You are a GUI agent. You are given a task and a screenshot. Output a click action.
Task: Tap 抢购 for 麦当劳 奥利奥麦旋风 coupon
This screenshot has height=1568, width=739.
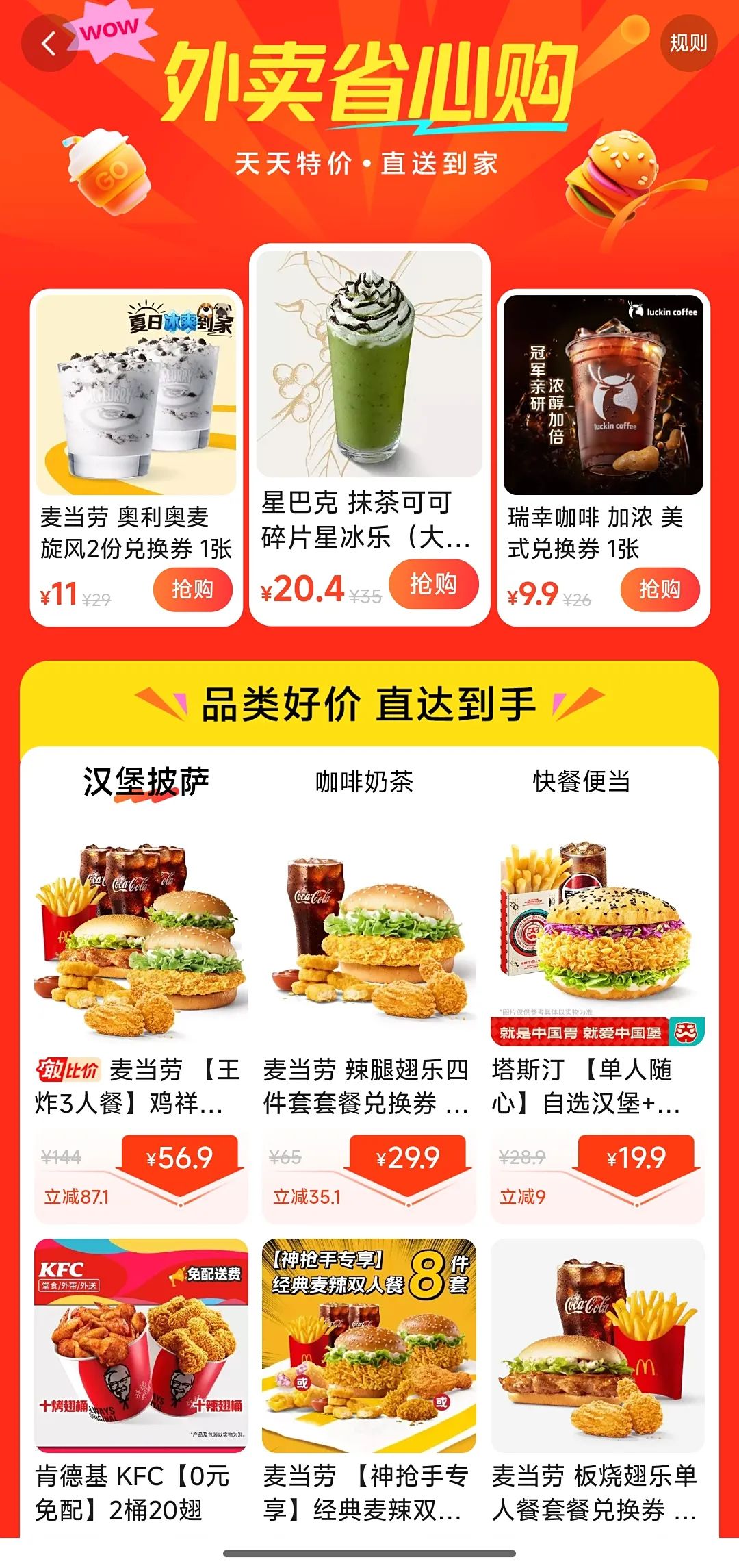point(192,590)
